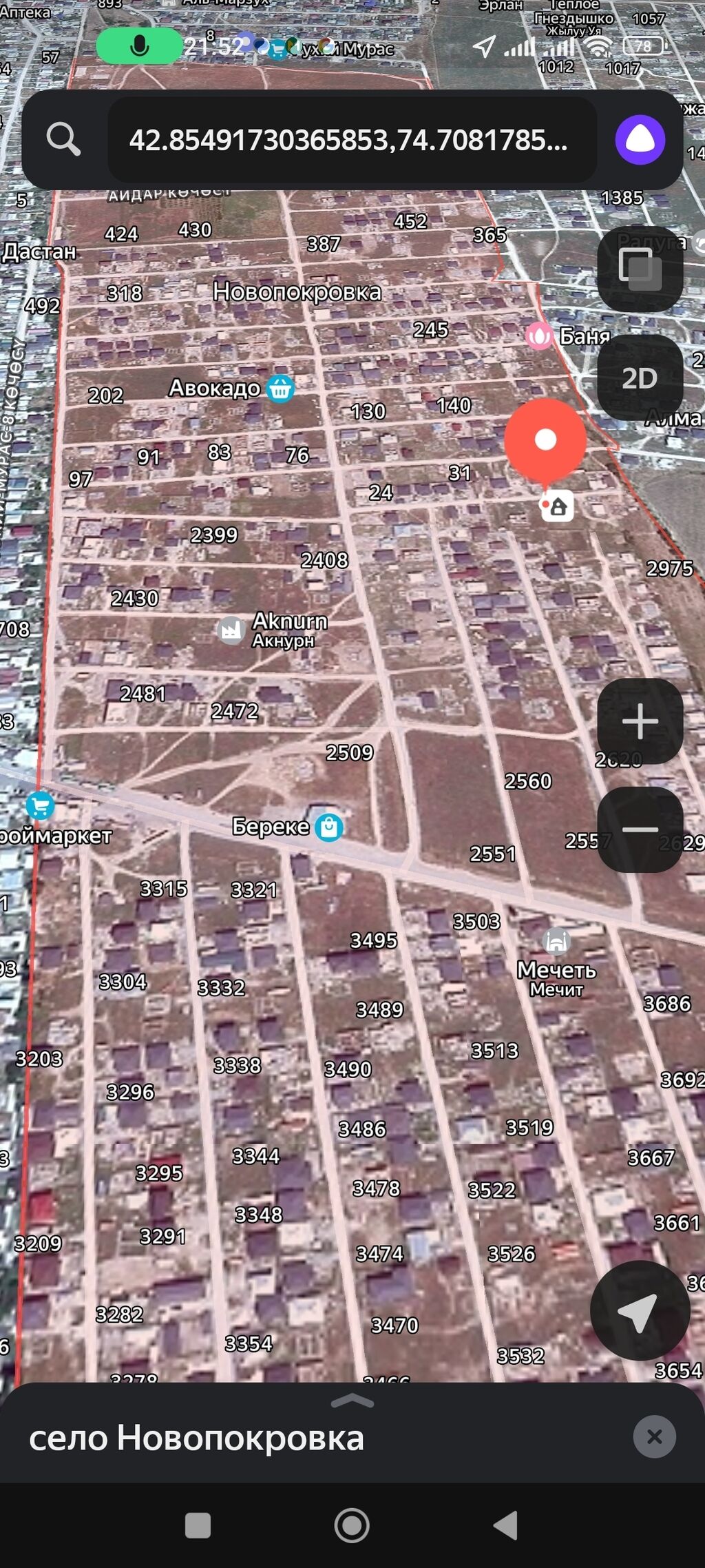This screenshot has width=705, height=1568.
Task: Switch the map to 2D view
Action: (640, 378)
